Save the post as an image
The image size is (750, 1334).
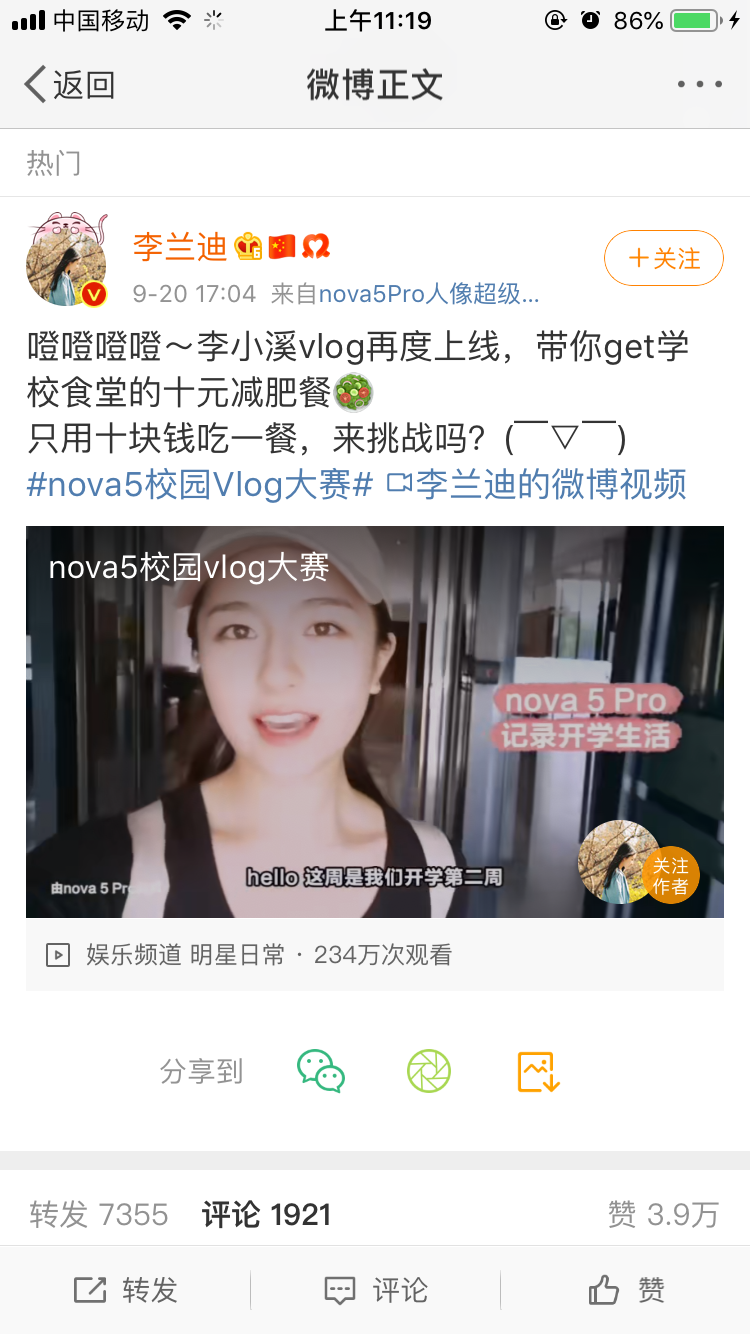point(538,1072)
